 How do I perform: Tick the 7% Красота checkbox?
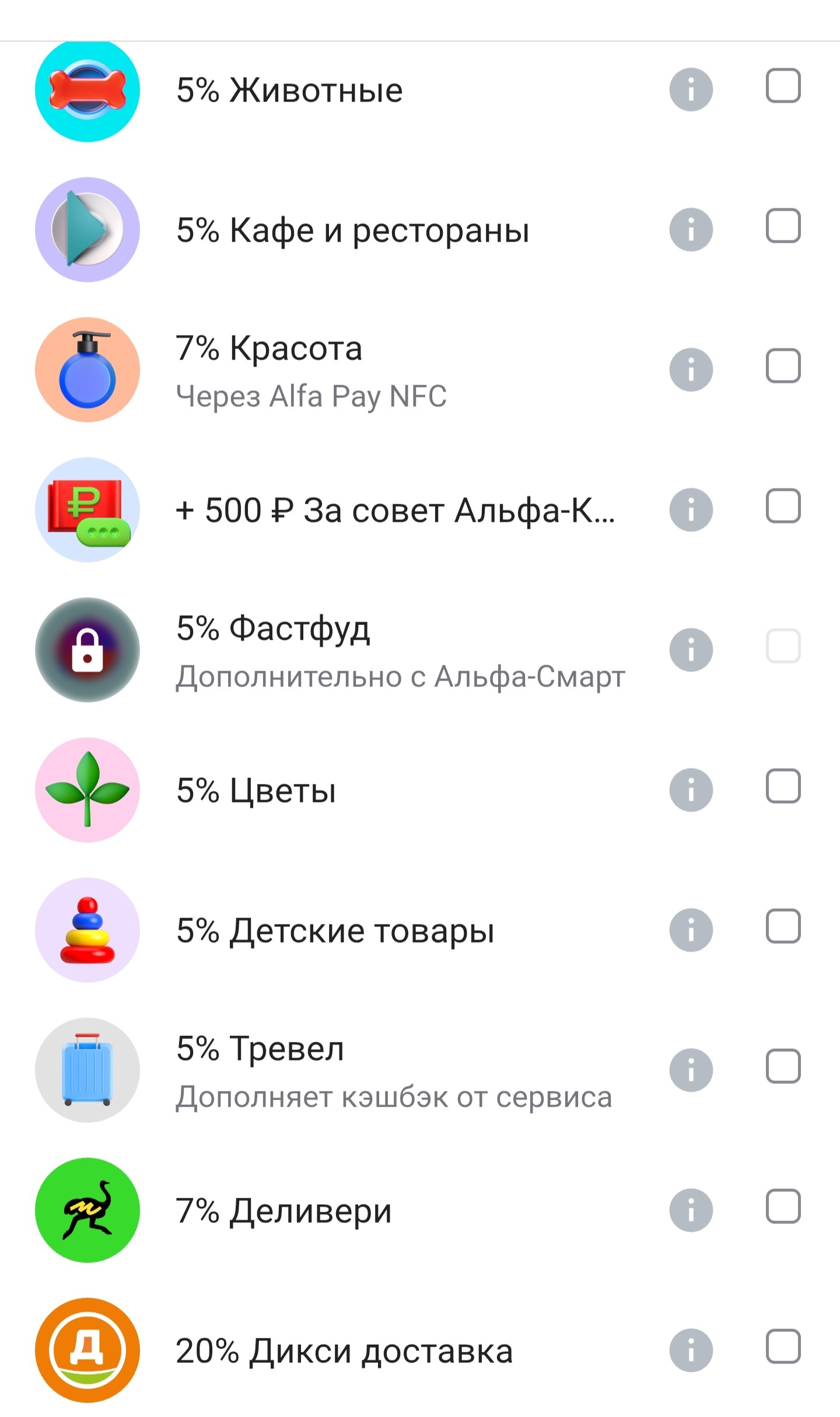(x=783, y=366)
